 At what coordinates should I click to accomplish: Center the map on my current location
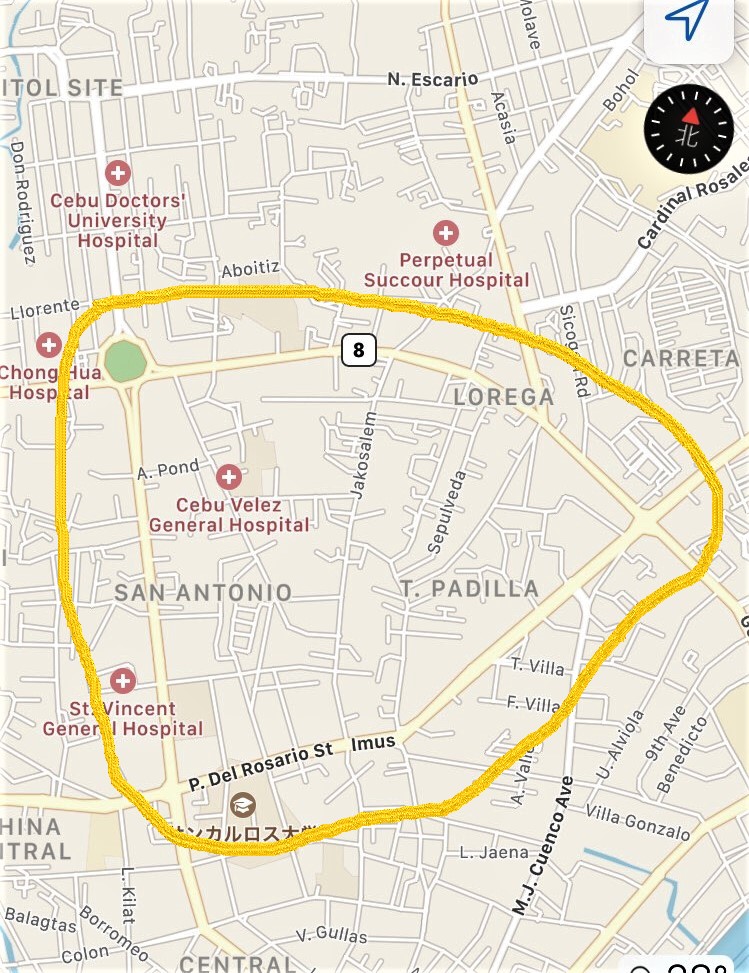689,21
